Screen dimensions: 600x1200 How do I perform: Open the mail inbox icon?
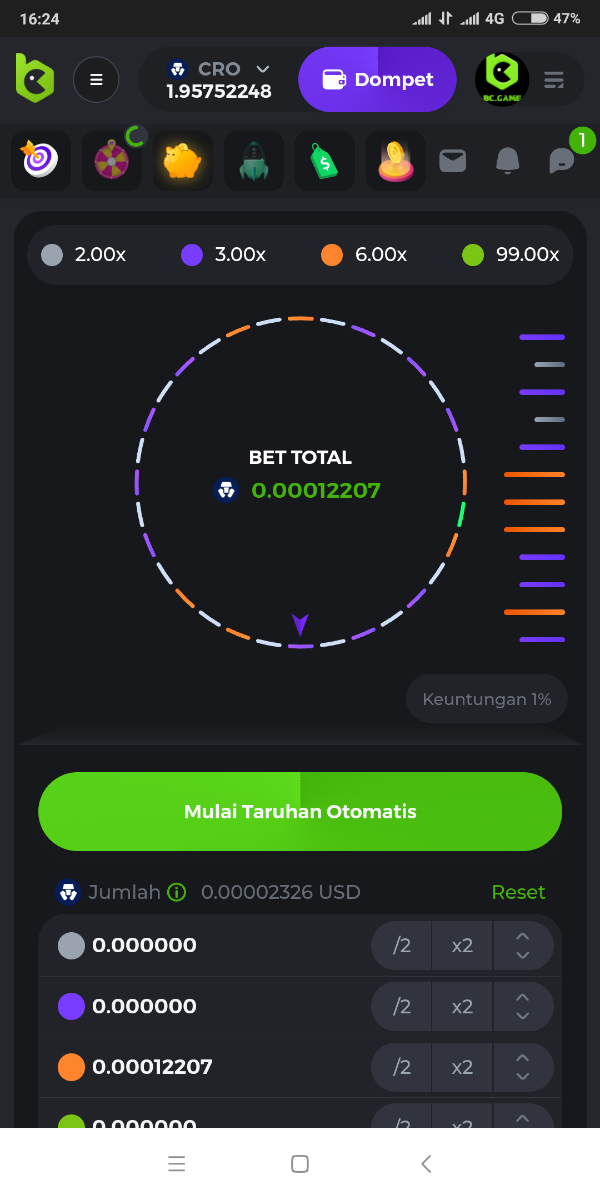point(453,160)
